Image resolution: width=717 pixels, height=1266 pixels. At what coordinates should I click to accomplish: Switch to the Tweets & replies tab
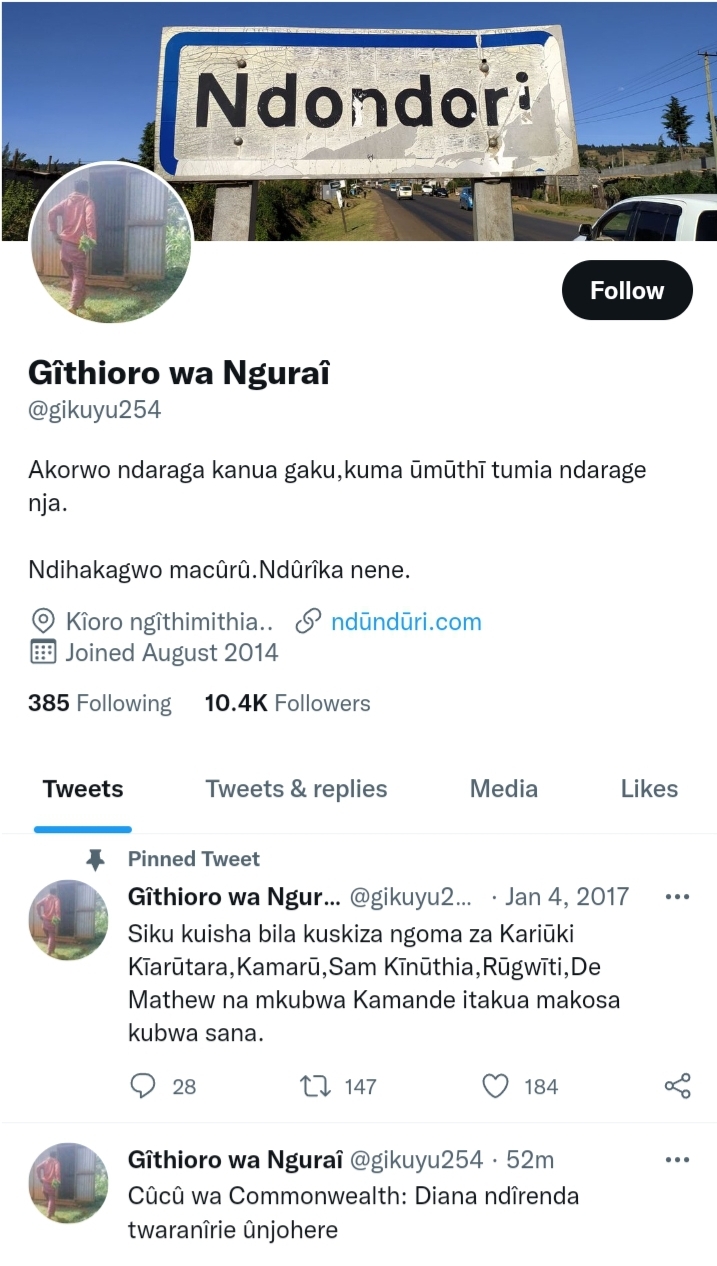click(296, 789)
